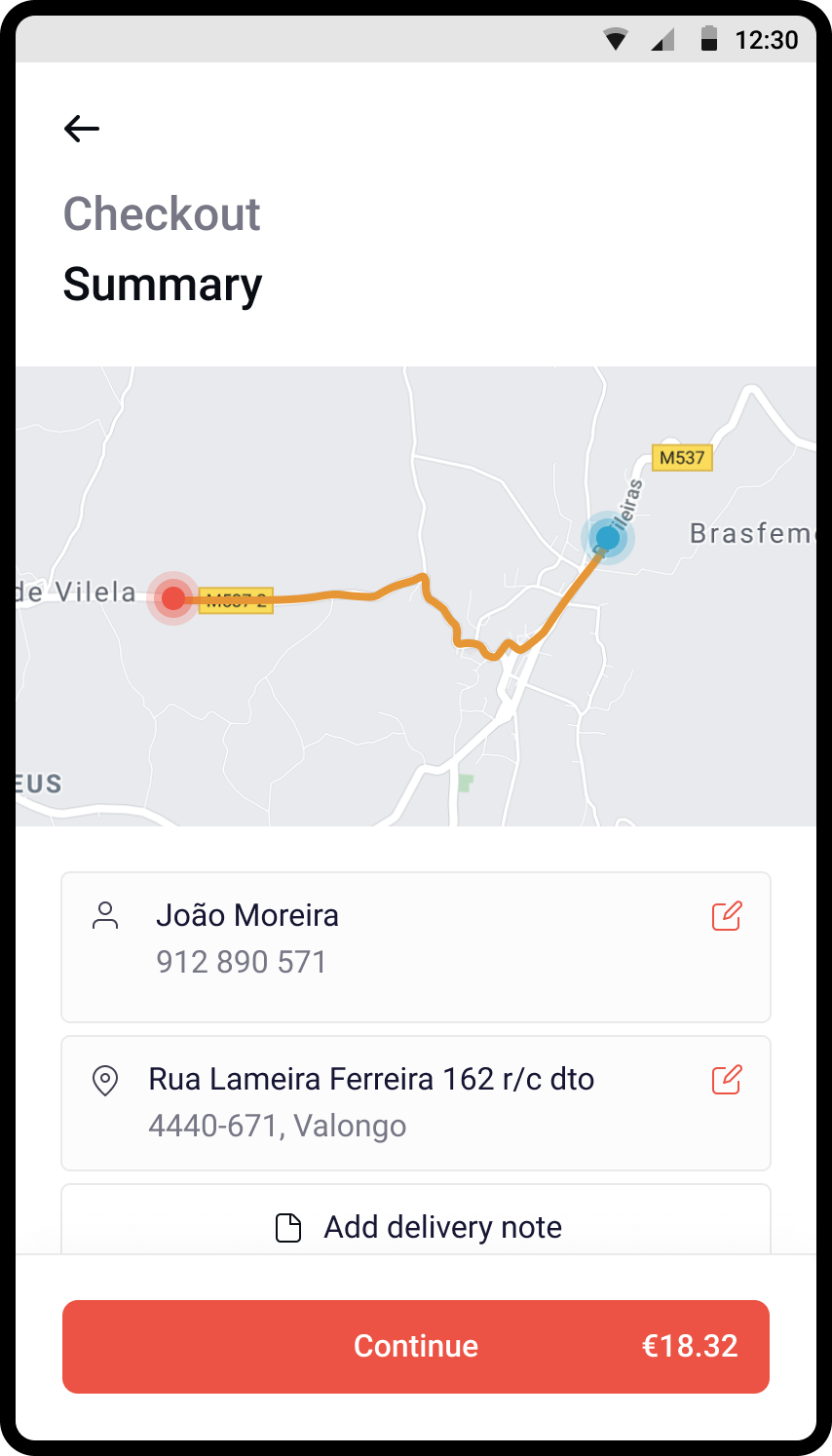Select the person icon beside João Moreira
This screenshot has width=832, height=1456.
(105, 915)
